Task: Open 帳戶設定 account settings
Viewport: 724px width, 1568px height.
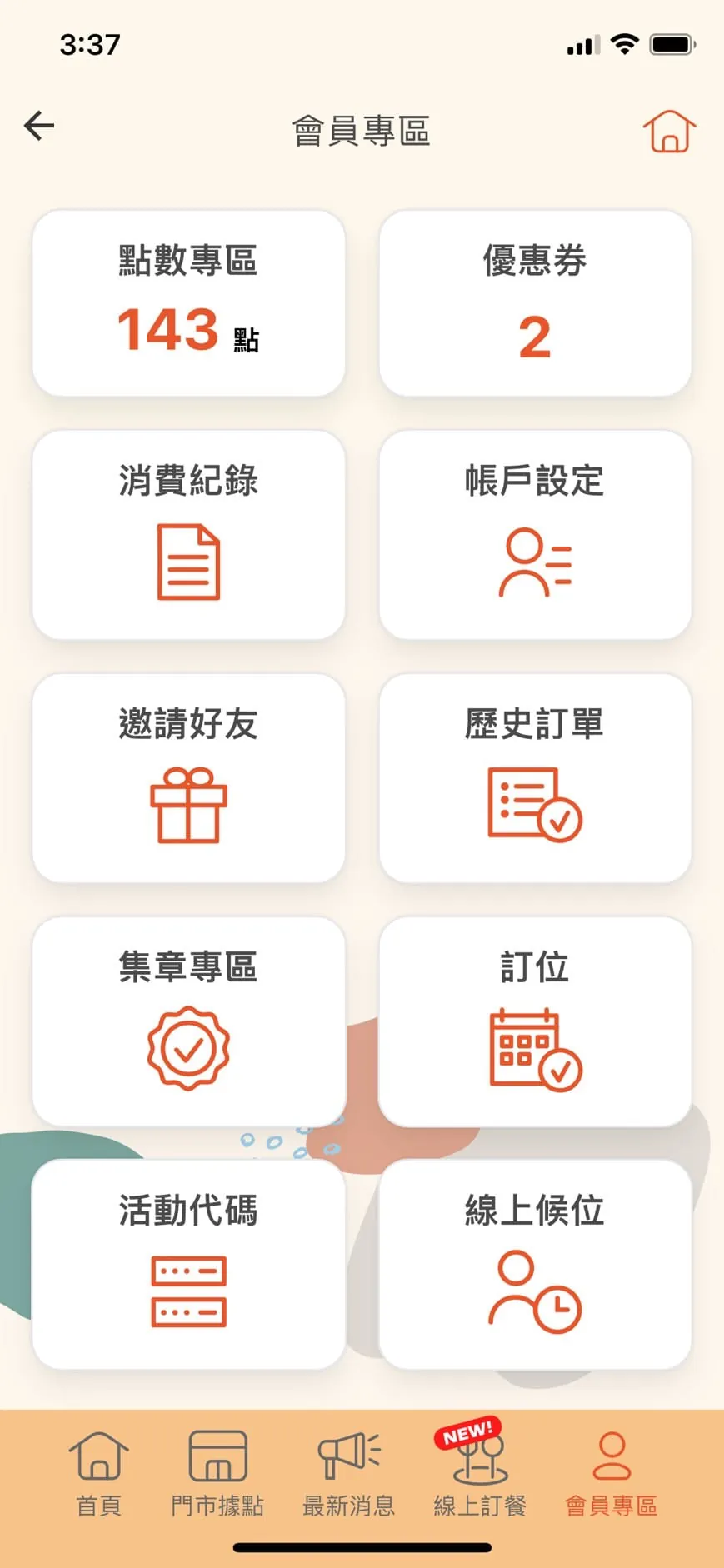Action: [x=535, y=535]
